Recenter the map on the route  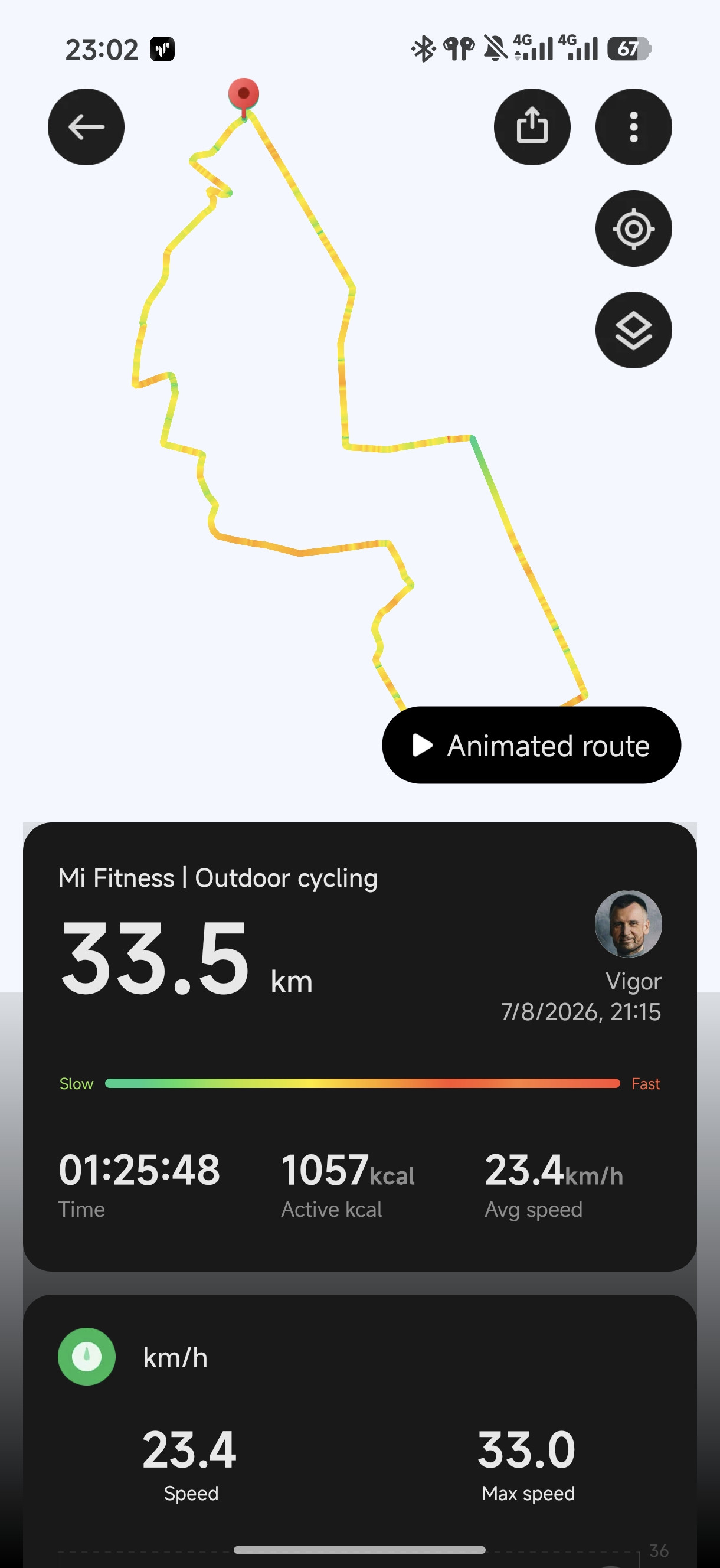click(x=634, y=228)
